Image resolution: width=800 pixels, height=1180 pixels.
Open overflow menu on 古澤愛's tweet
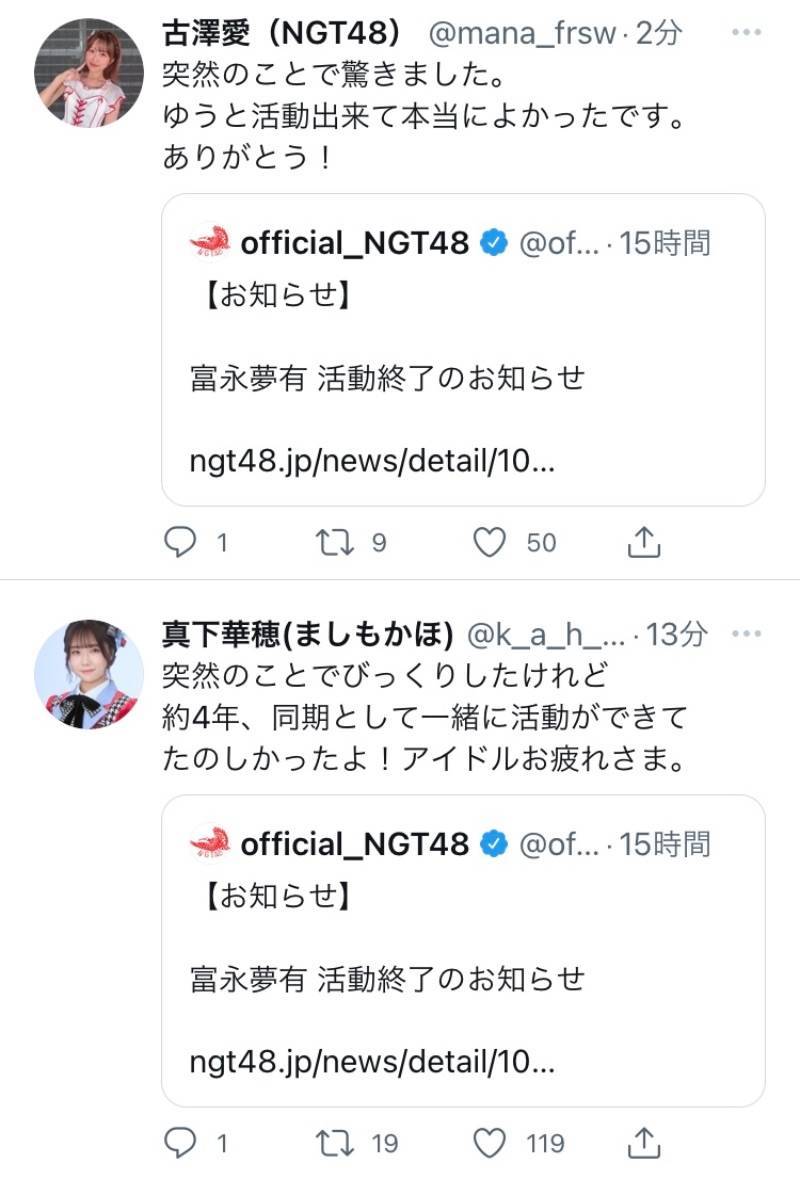tap(748, 32)
